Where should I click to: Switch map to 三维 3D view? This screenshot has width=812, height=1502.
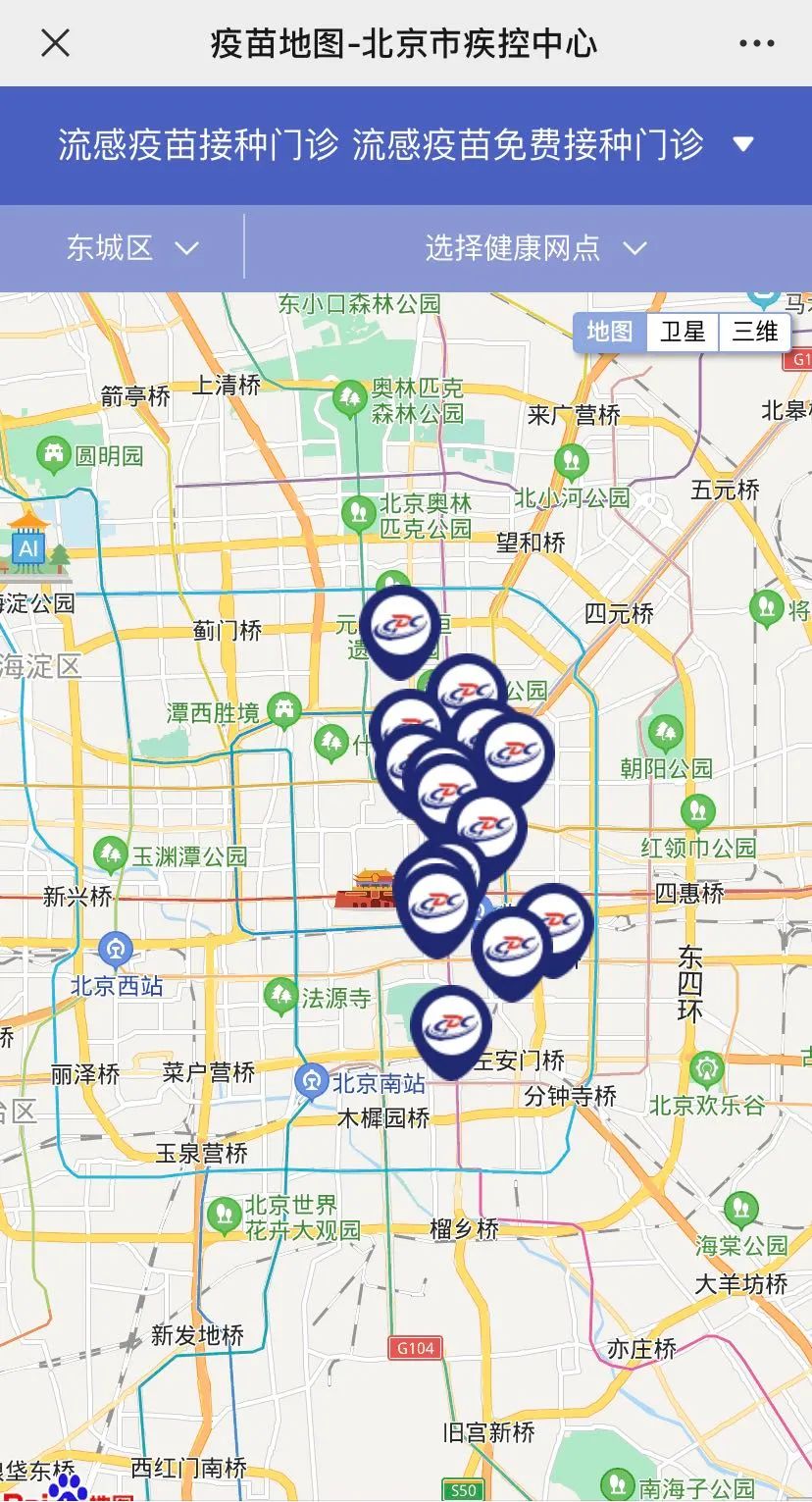(x=754, y=332)
